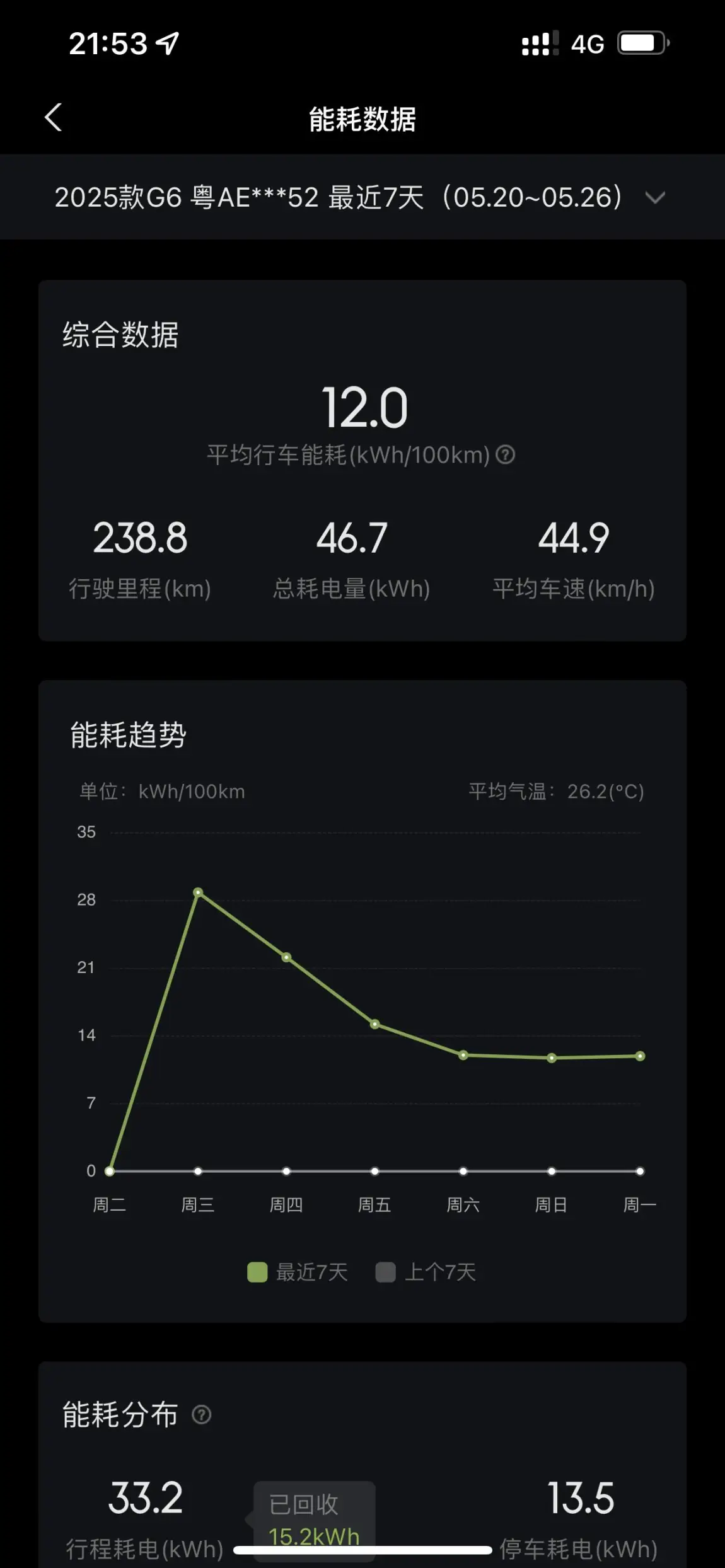Viewport: 725px width, 1568px height.
Task: Toggle the 上个7天 legend series
Action: 426,1272
